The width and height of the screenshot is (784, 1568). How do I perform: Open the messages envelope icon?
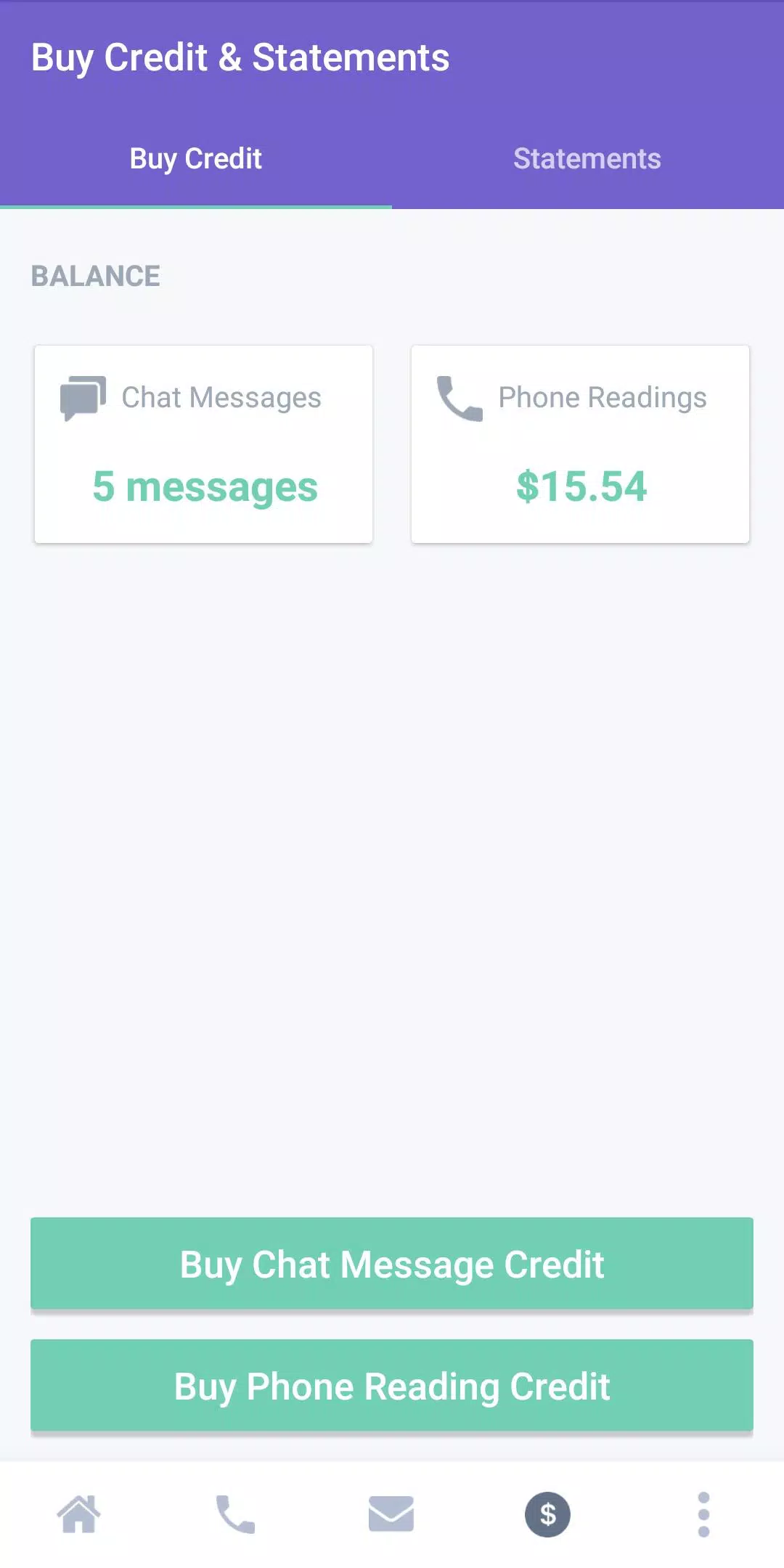coord(391,1514)
